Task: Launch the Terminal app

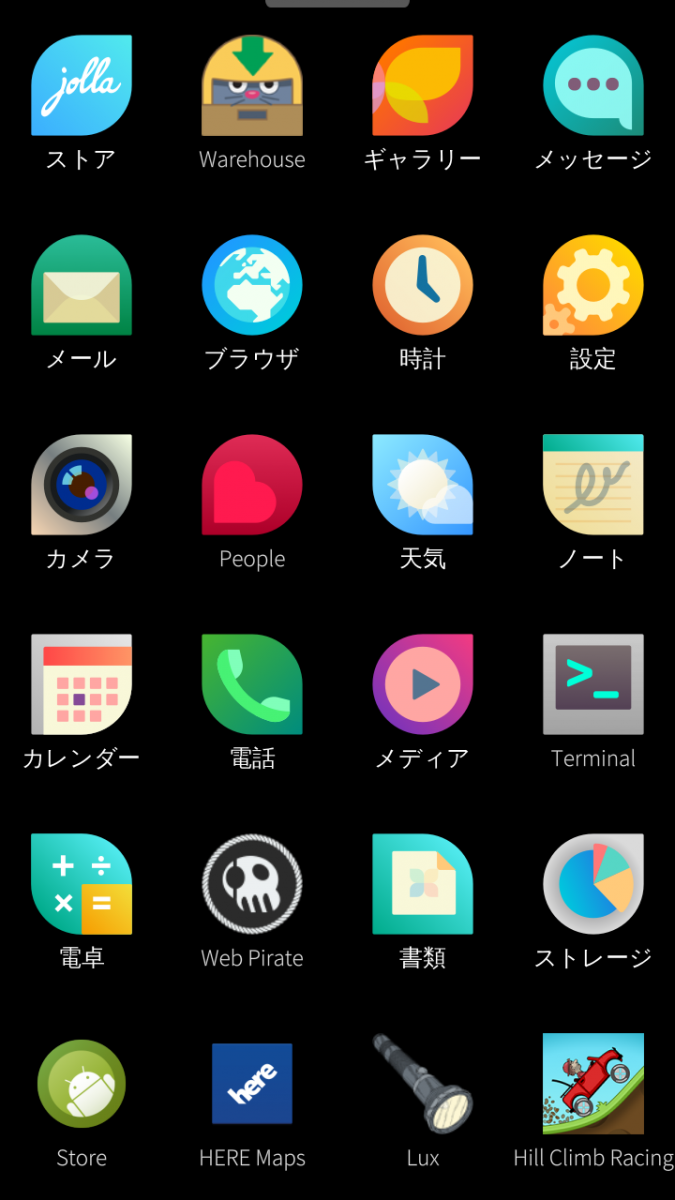Action: (x=593, y=685)
